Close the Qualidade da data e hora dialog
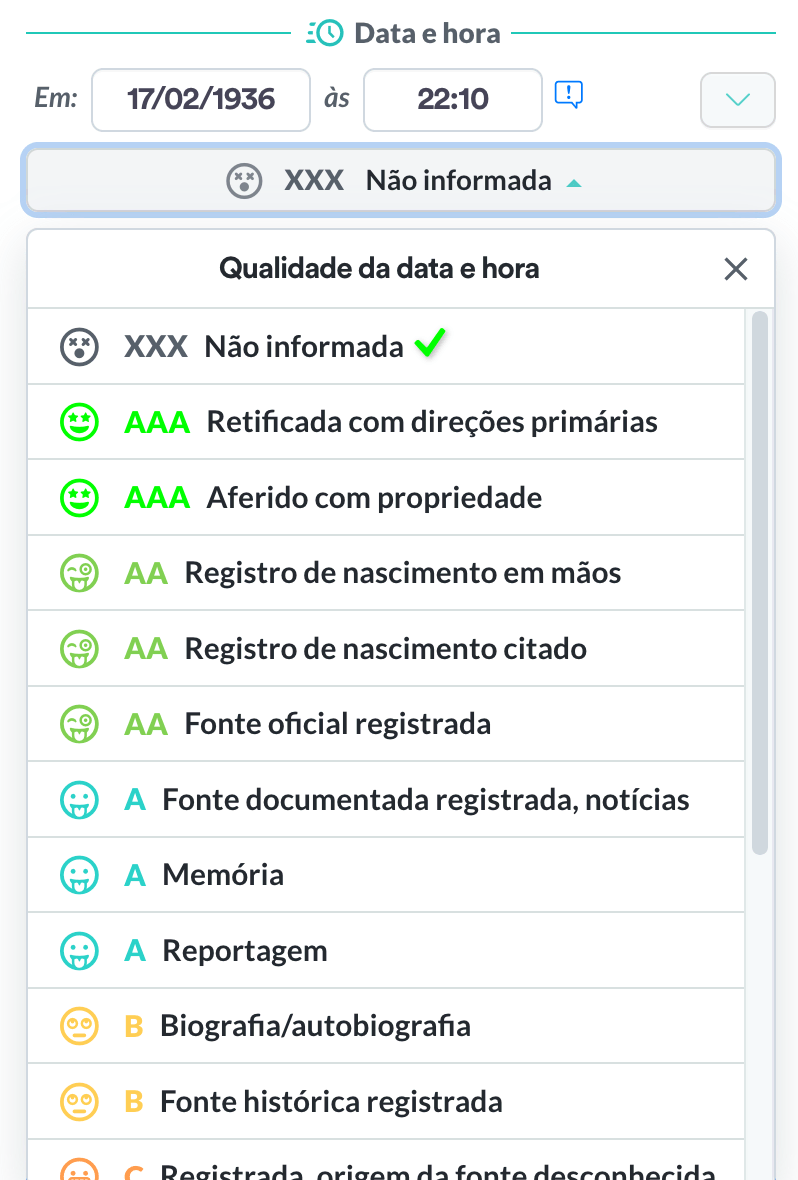This screenshot has width=798, height=1180. (x=735, y=269)
